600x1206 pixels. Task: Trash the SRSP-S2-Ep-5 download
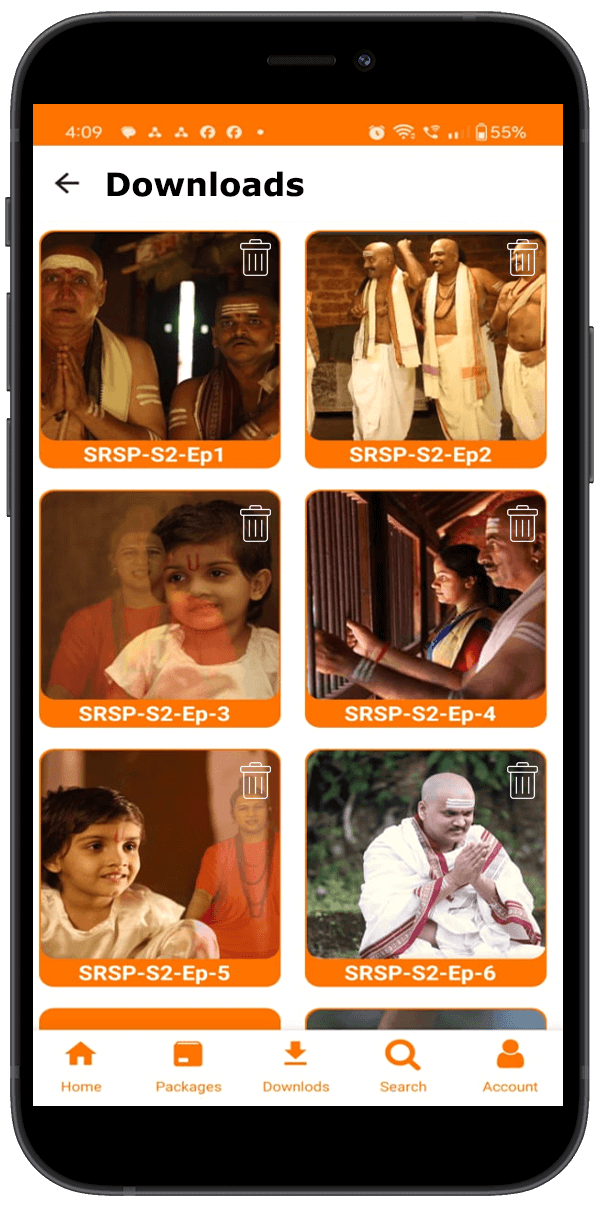pos(256,781)
